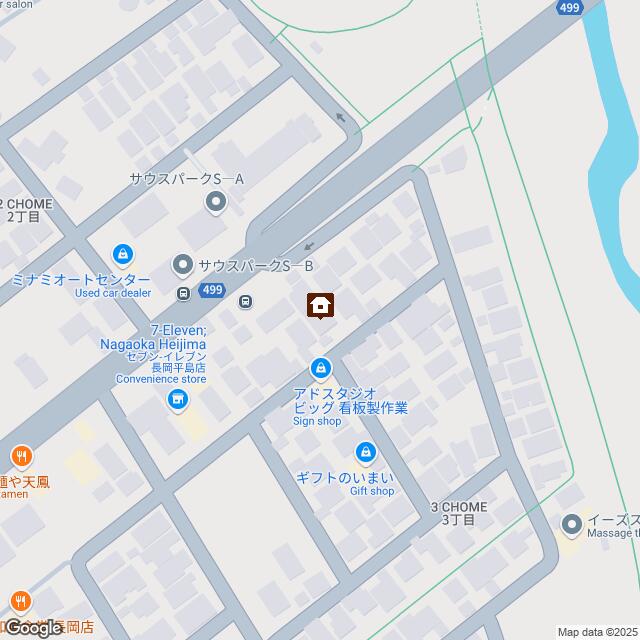Tap the 麺や天鳳 ramen restaurant pin
640x640 pixels.
(x=21, y=457)
